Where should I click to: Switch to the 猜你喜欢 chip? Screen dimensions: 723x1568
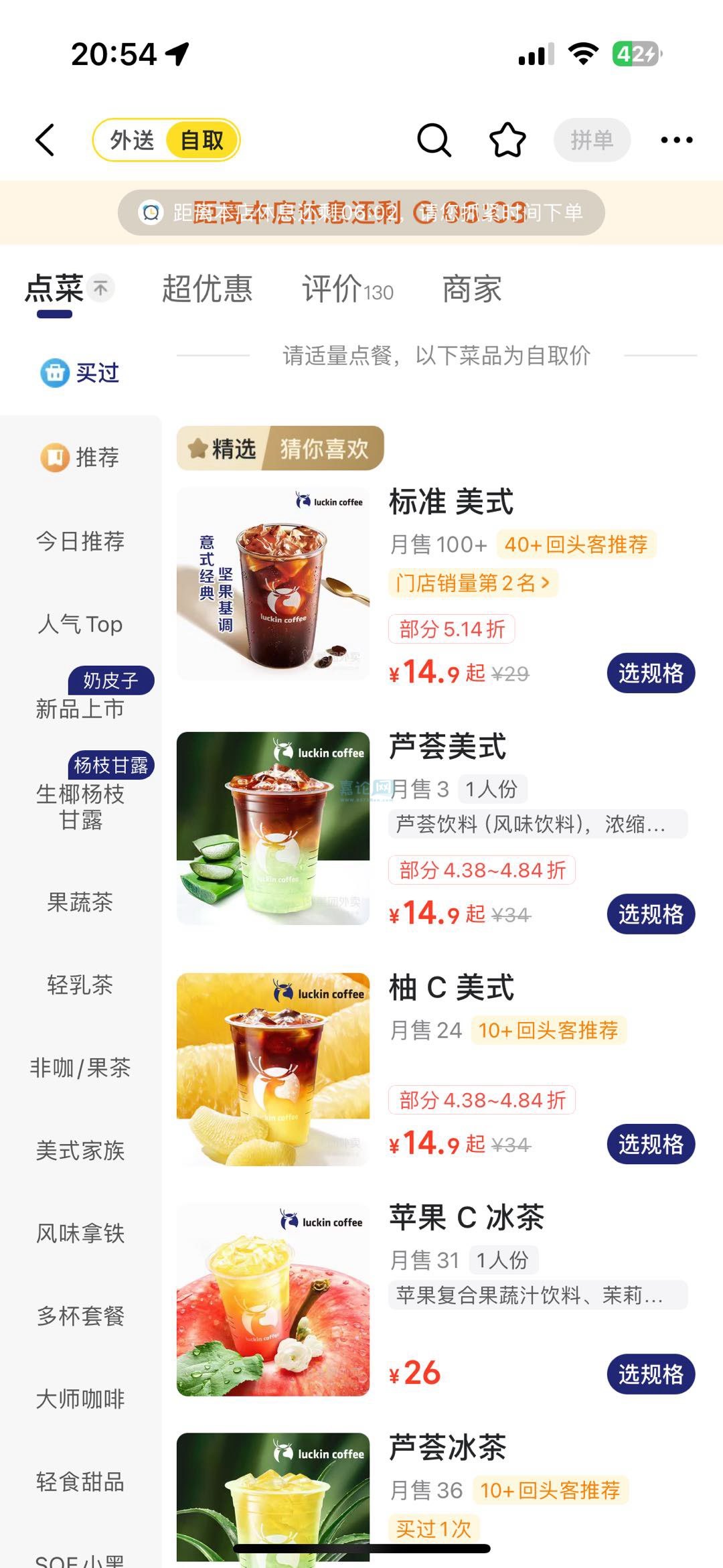(x=324, y=448)
